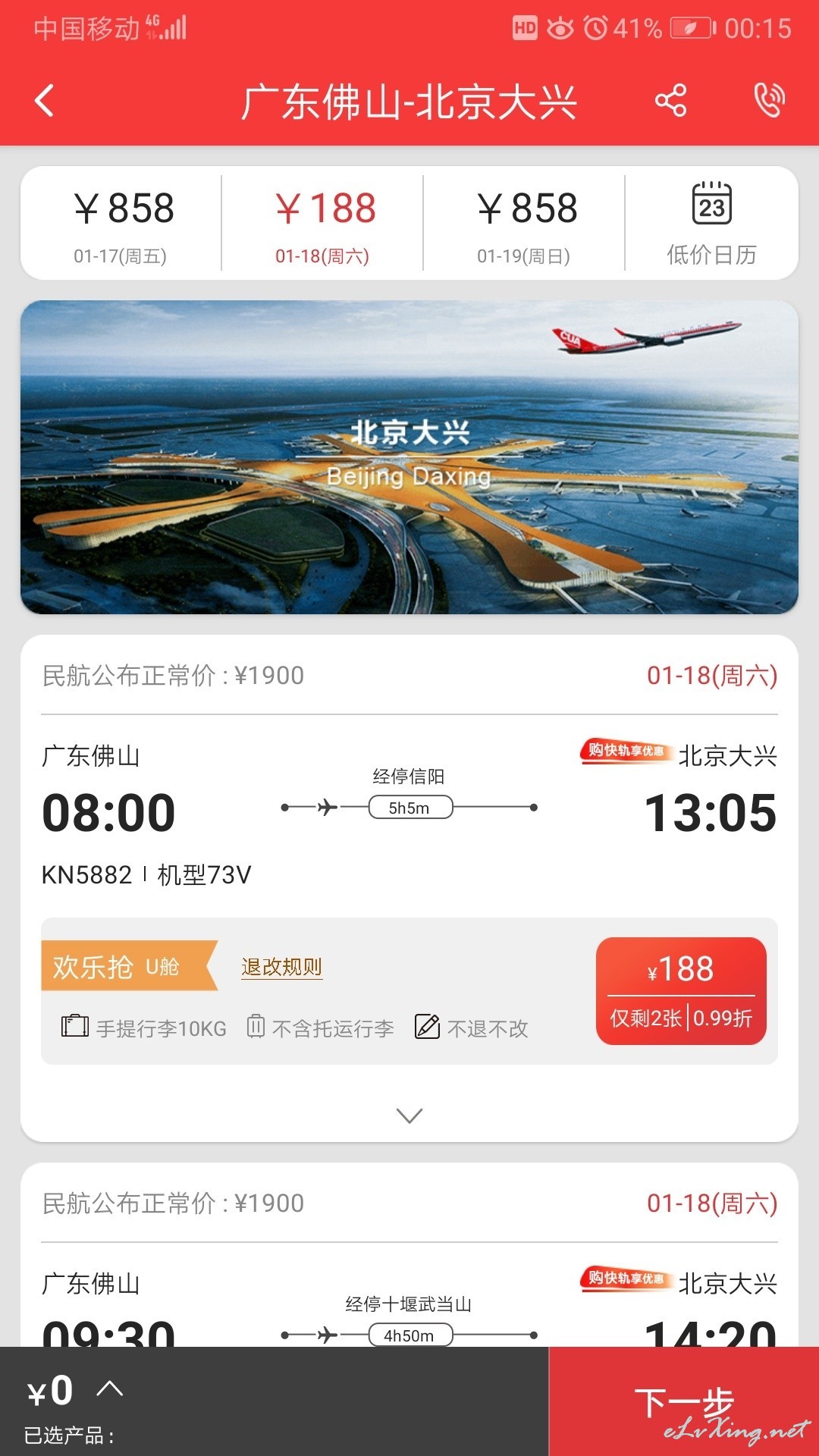Viewport: 819px width, 1456px height.
Task: Select the 01-19 (周日) ¥858 date
Action: point(524,224)
